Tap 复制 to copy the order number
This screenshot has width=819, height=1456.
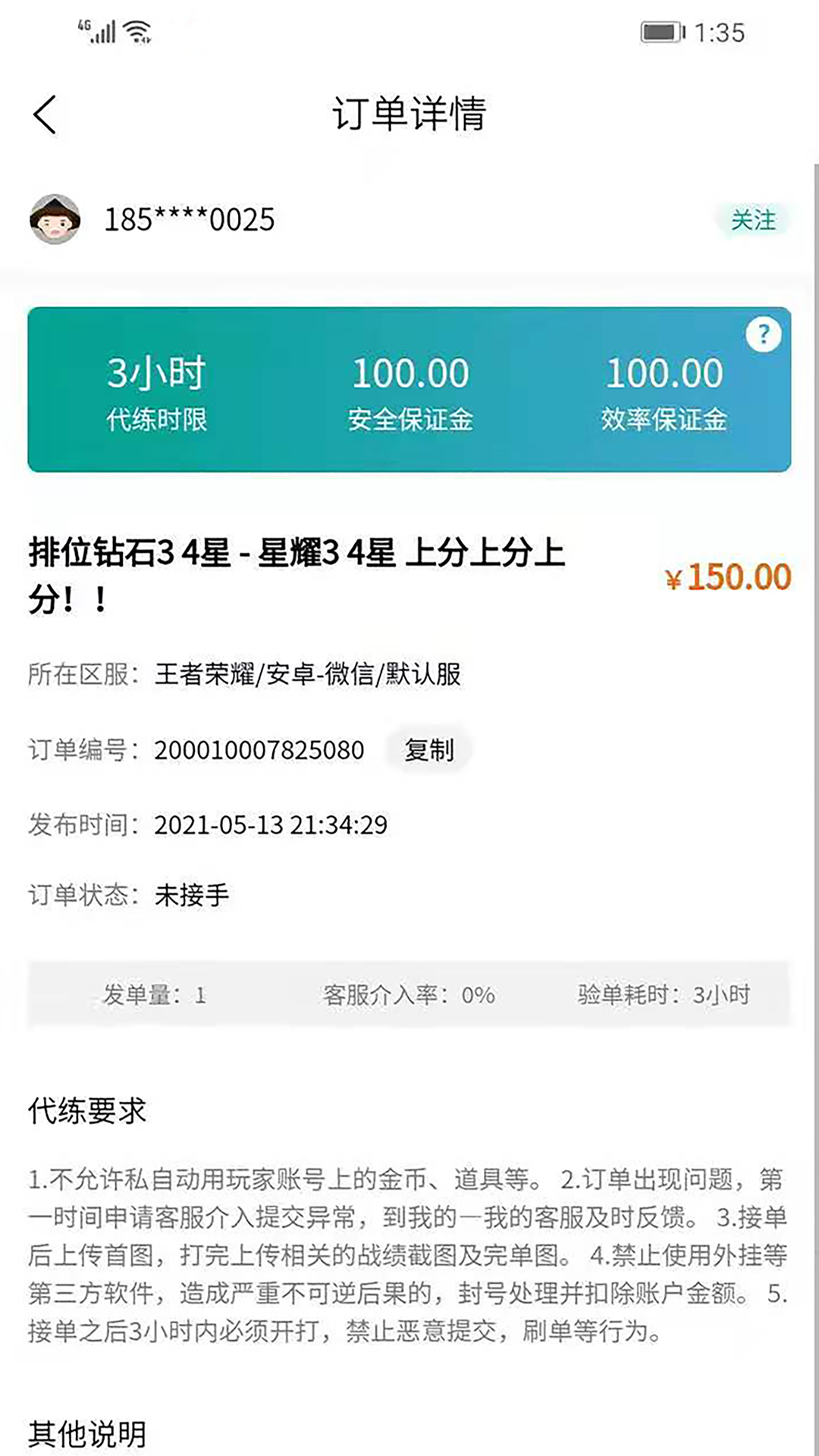click(x=428, y=751)
